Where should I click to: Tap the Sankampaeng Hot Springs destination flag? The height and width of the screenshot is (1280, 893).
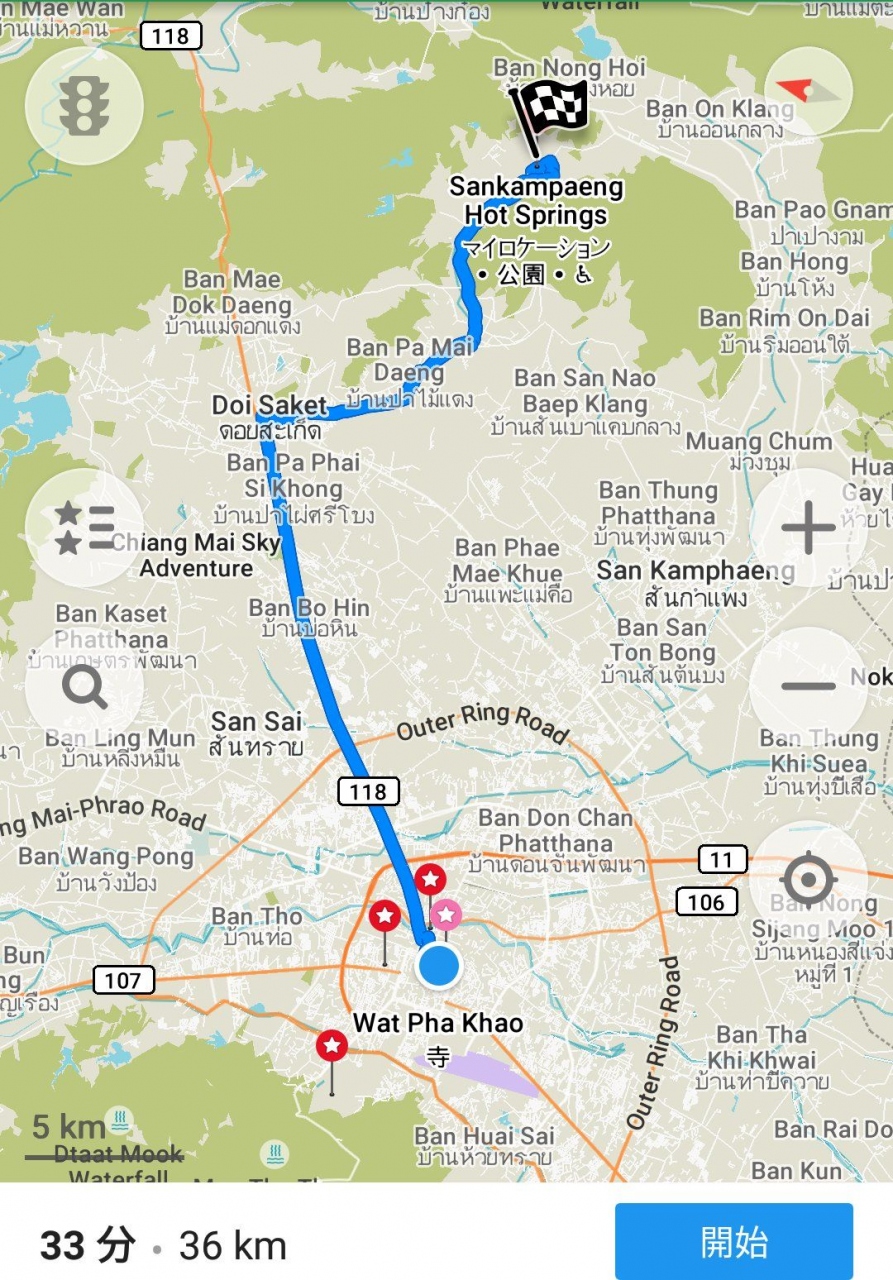(x=549, y=112)
